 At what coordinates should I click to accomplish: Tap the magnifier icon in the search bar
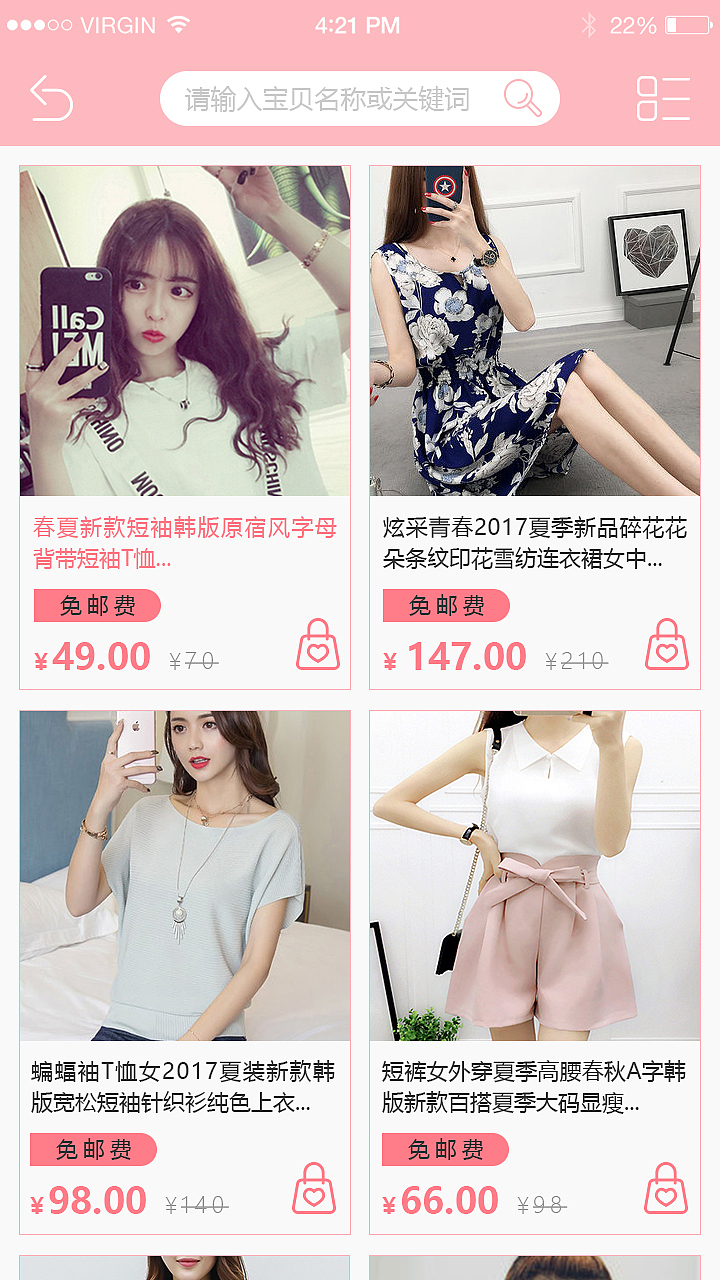pyautogui.click(x=523, y=97)
